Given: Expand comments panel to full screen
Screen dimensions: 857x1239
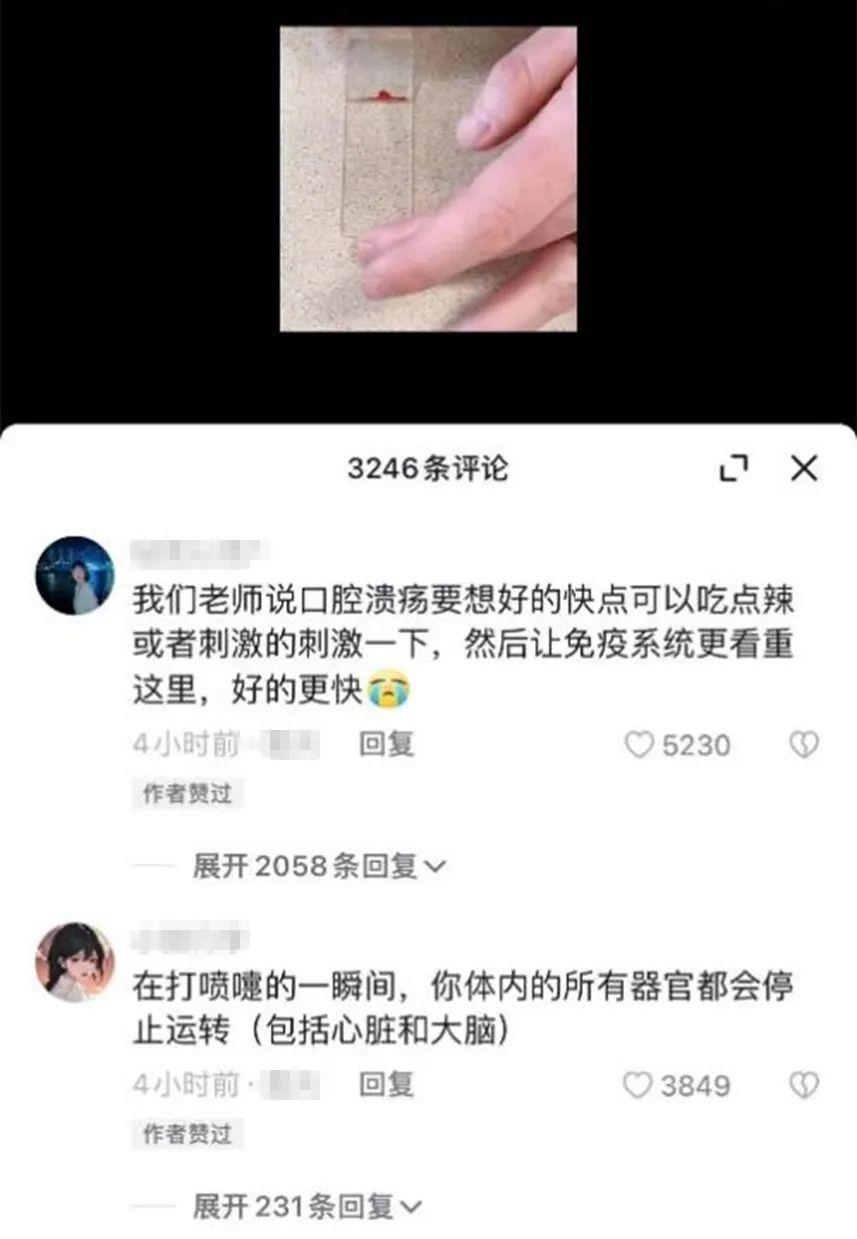Looking at the screenshot, I should point(734,468).
